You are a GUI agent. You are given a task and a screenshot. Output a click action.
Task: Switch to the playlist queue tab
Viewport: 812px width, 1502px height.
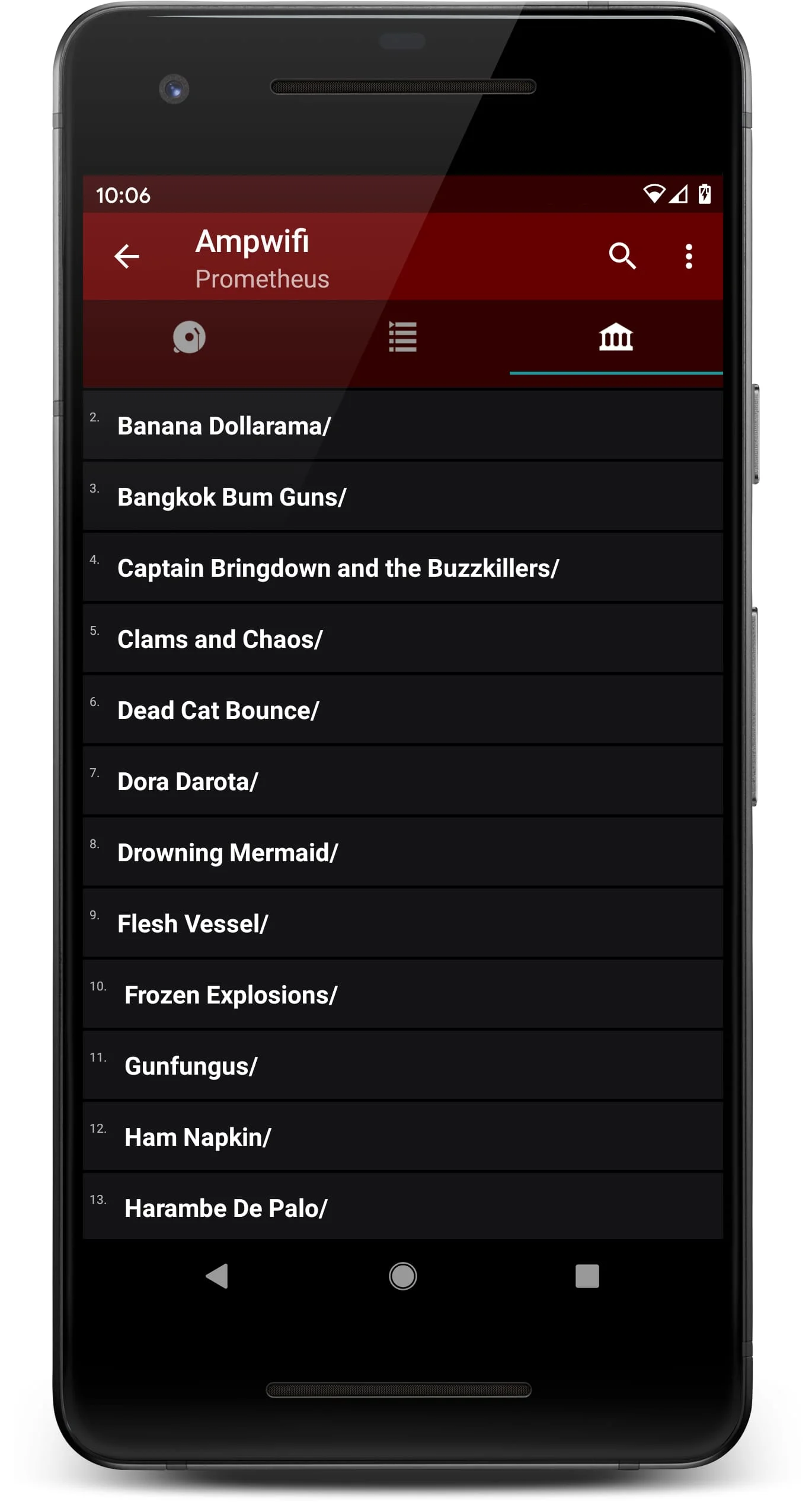point(402,337)
